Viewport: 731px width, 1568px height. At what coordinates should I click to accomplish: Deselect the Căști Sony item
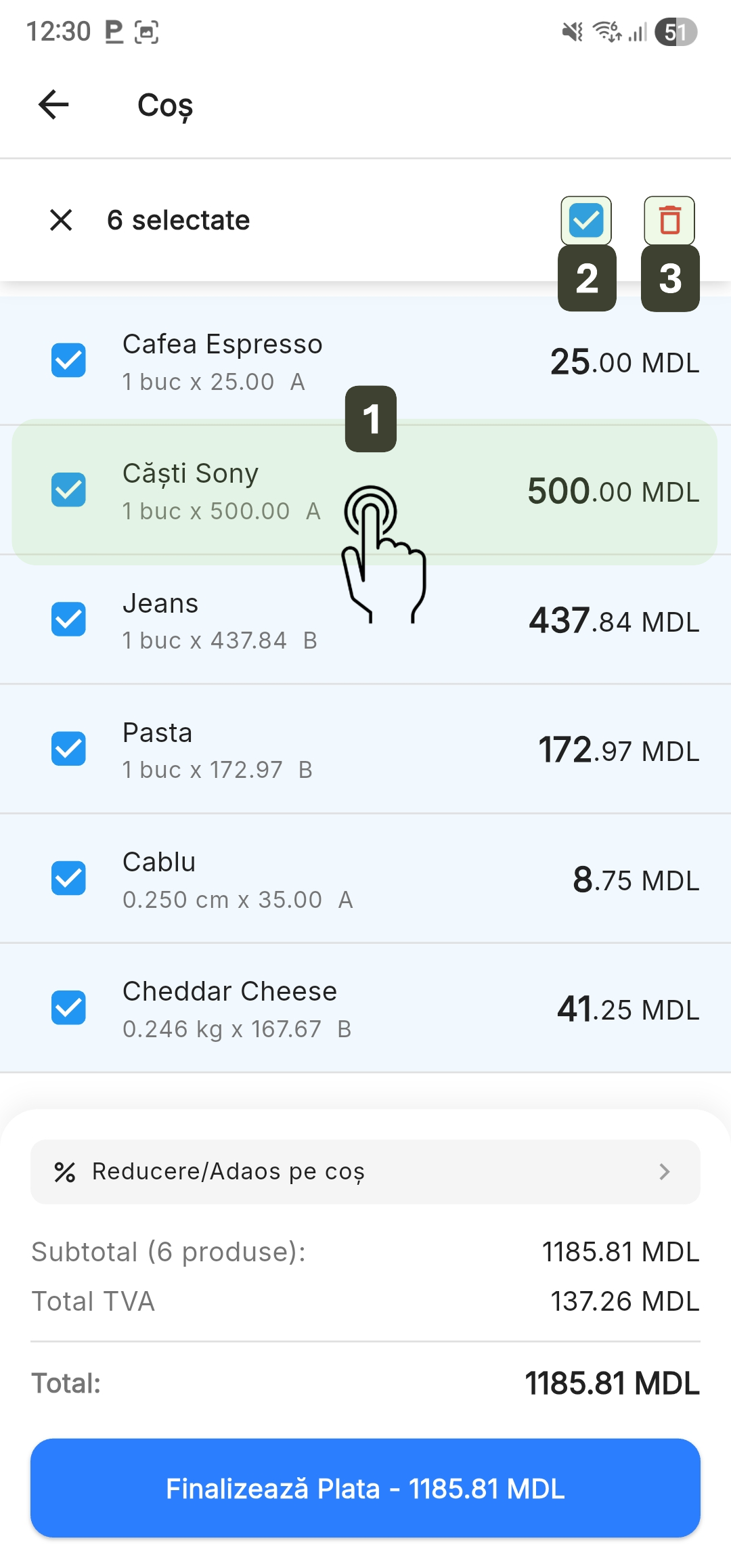click(x=68, y=489)
